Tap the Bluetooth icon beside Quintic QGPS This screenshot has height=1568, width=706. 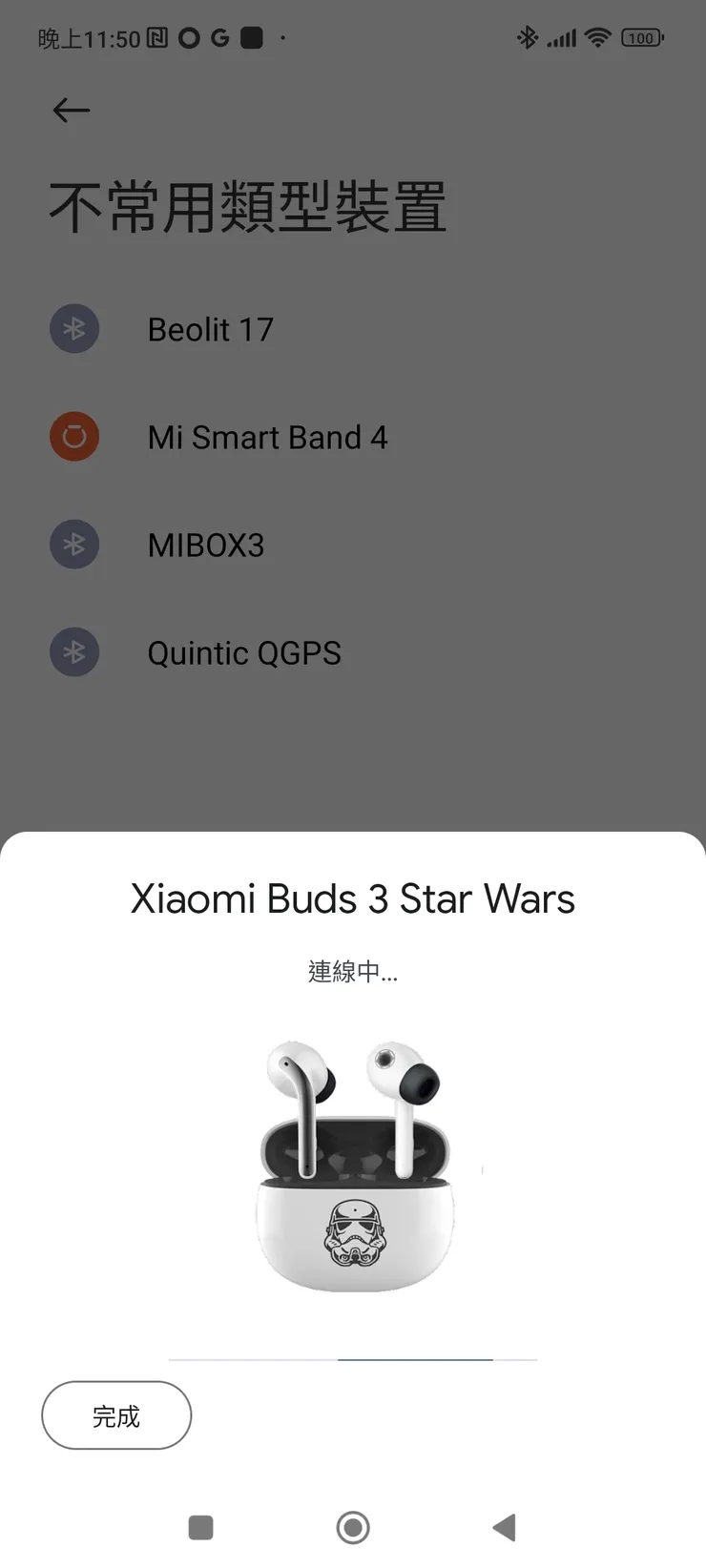click(74, 652)
